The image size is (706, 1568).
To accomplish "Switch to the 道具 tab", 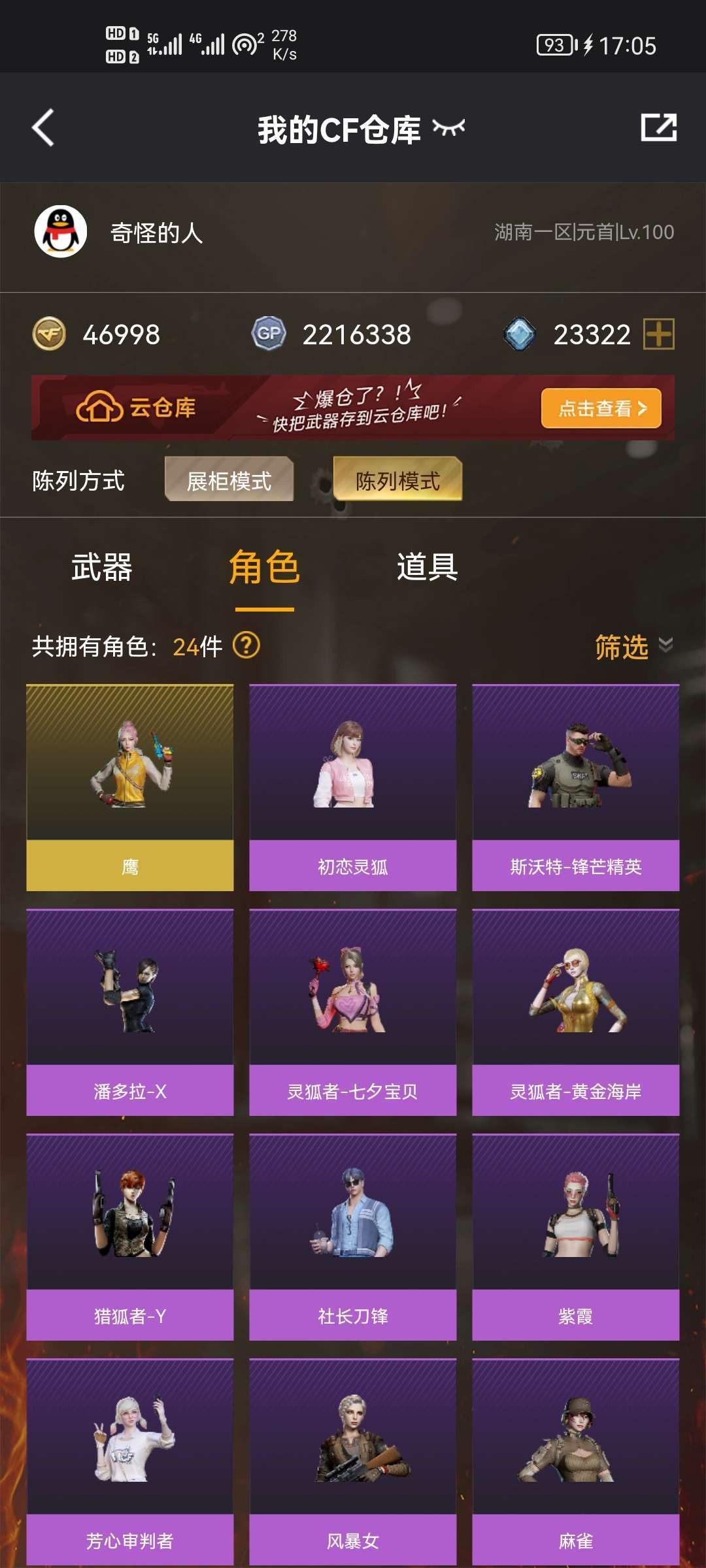I will pos(427,566).
